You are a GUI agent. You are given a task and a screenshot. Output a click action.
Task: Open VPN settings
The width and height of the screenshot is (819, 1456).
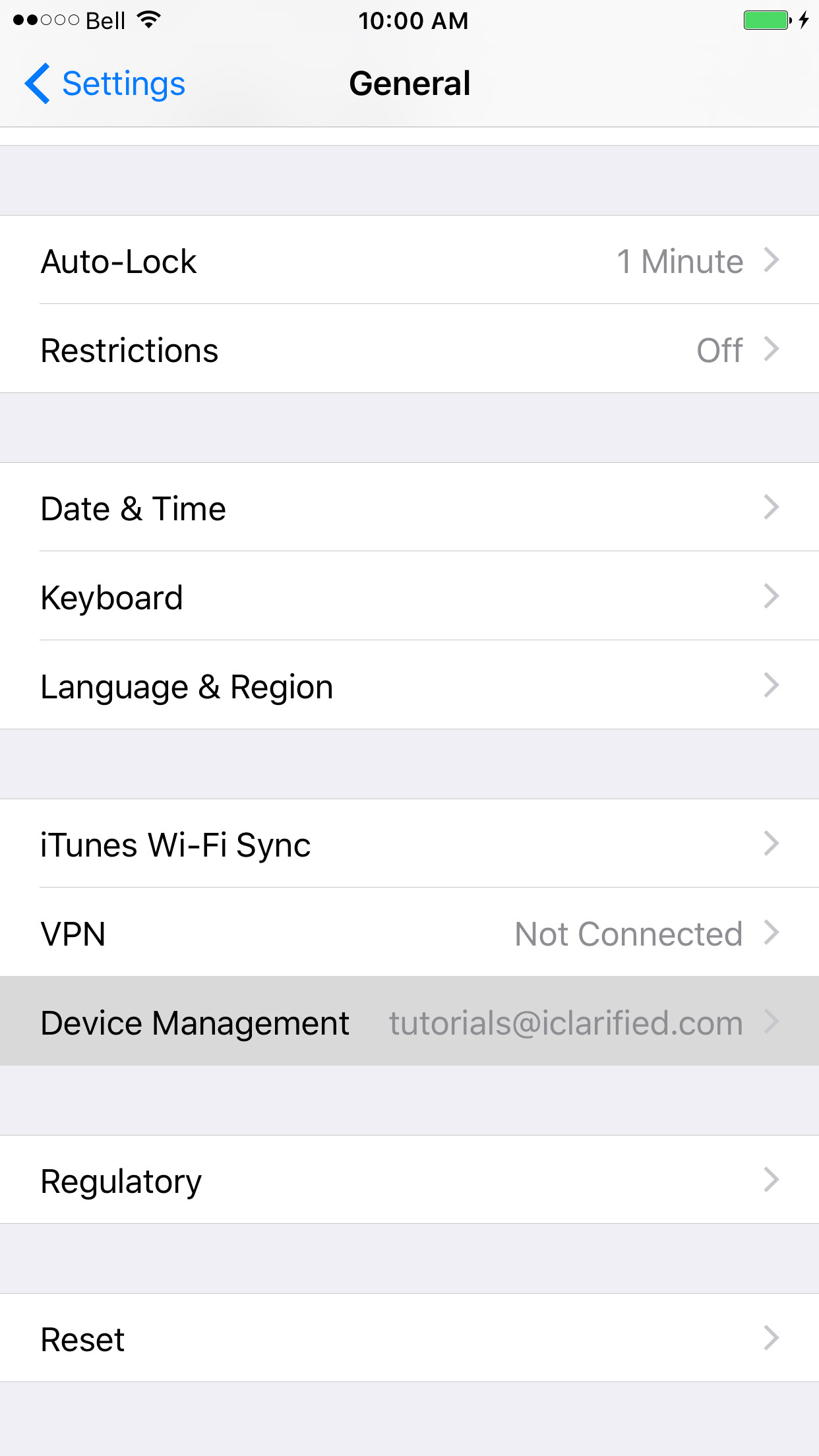click(409, 933)
